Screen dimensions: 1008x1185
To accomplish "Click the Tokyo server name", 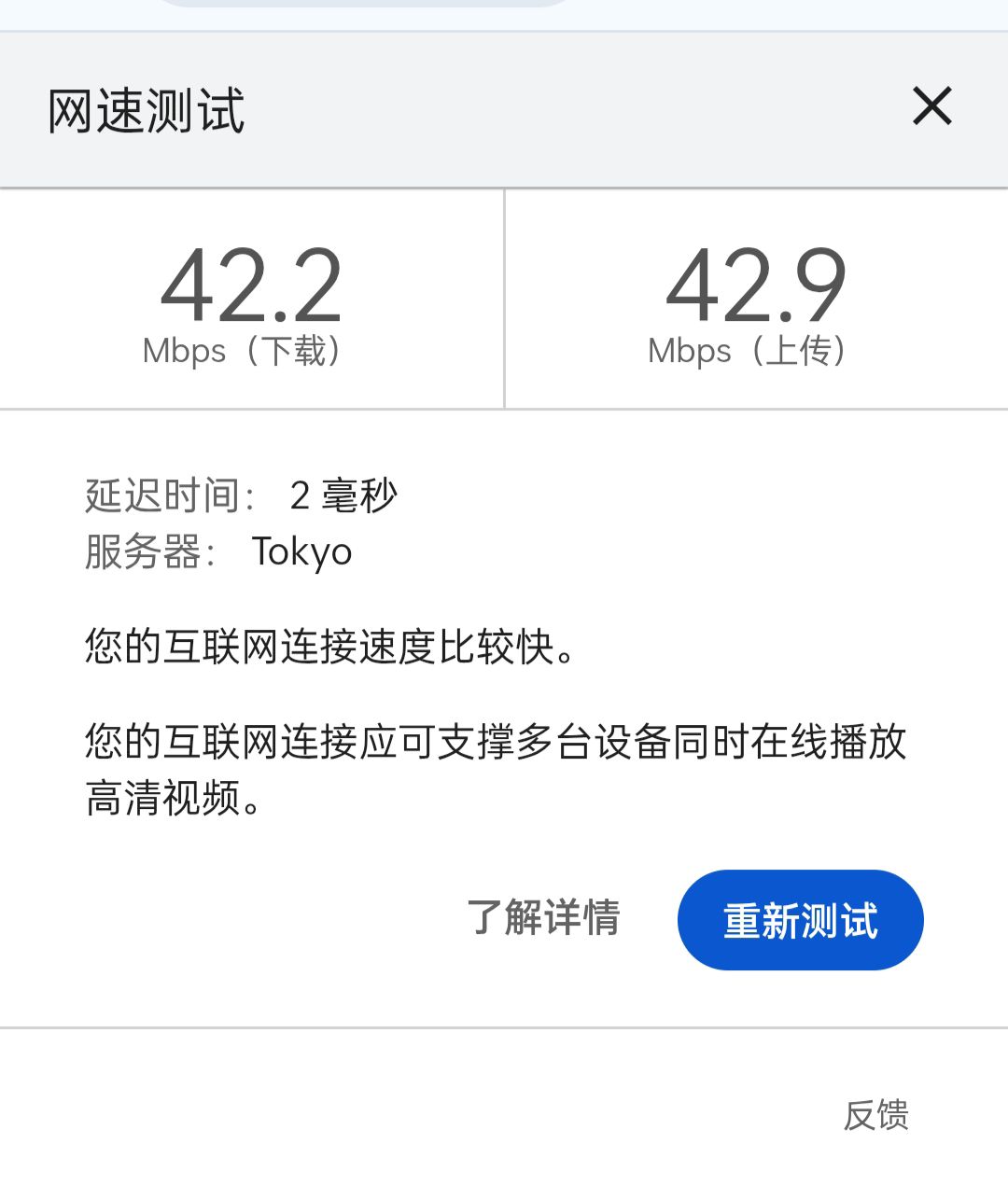I will (301, 551).
